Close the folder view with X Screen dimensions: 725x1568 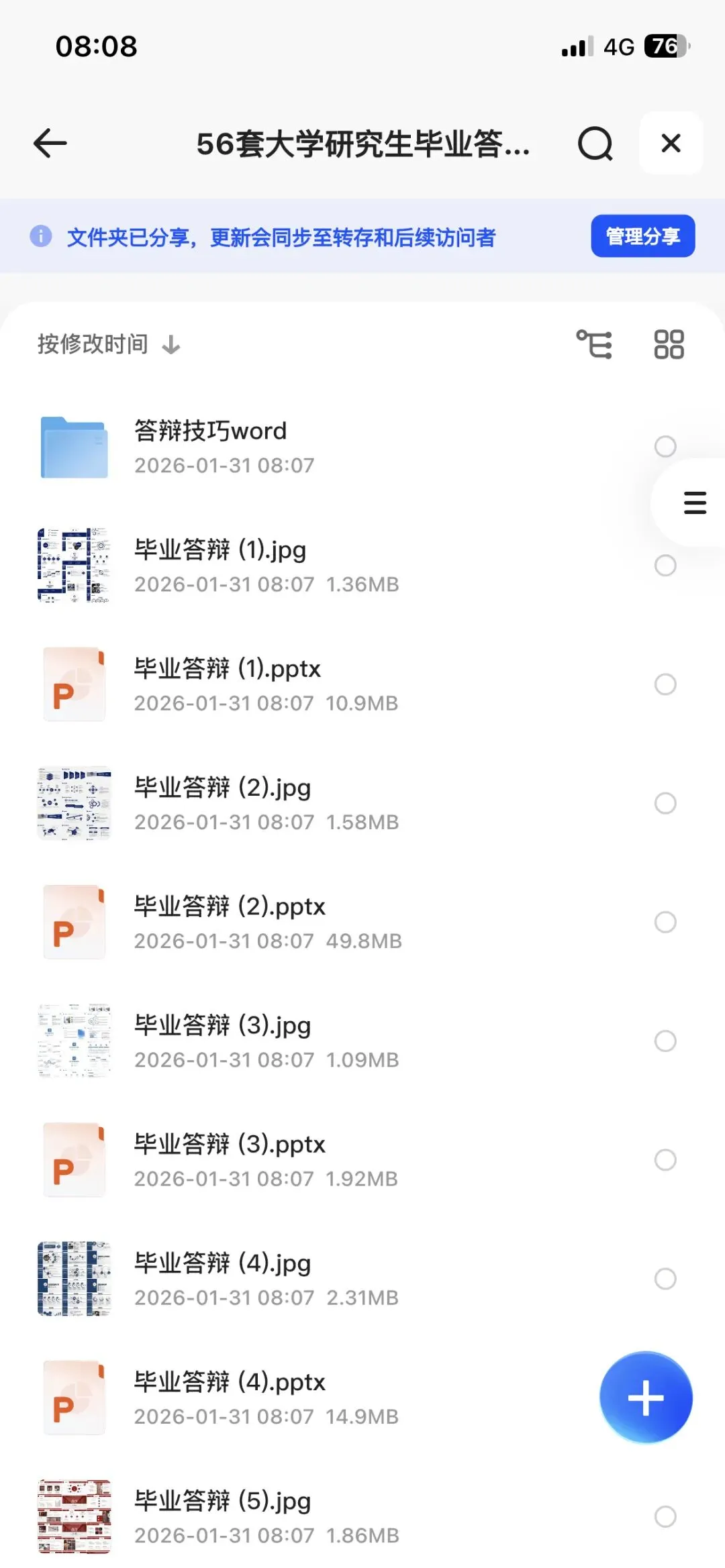671,143
